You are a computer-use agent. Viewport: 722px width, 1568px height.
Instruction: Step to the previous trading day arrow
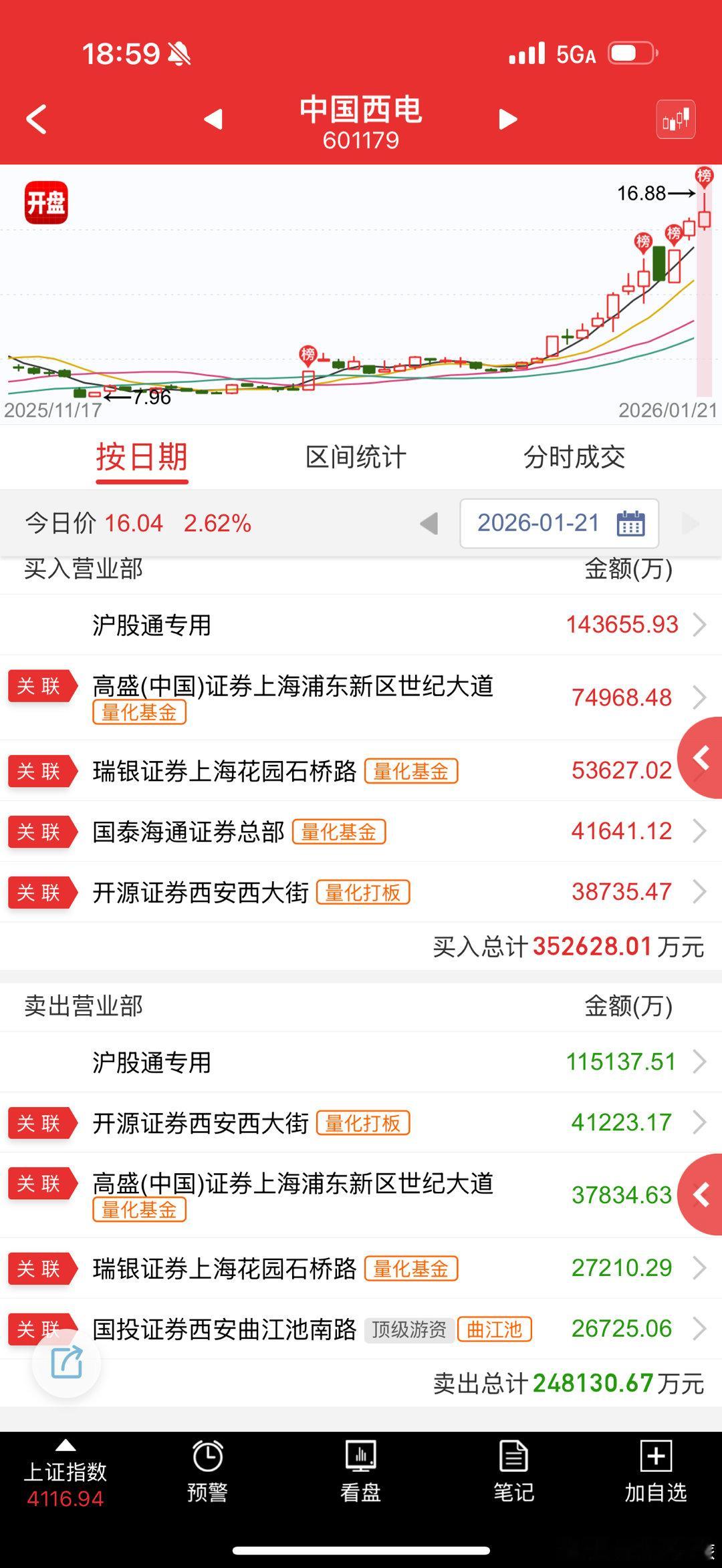tap(429, 523)
